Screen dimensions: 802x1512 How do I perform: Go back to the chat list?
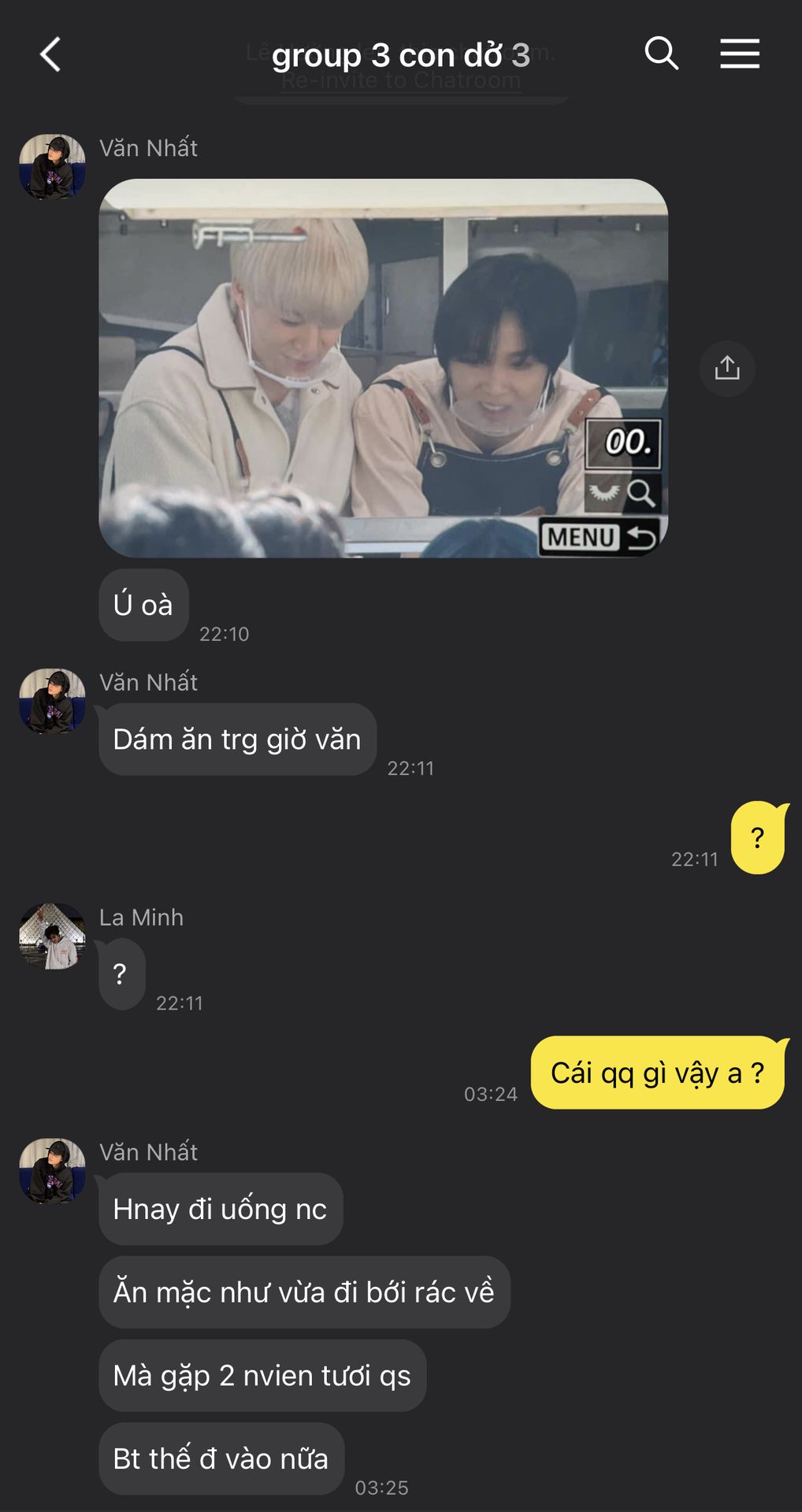pos(50,55)
